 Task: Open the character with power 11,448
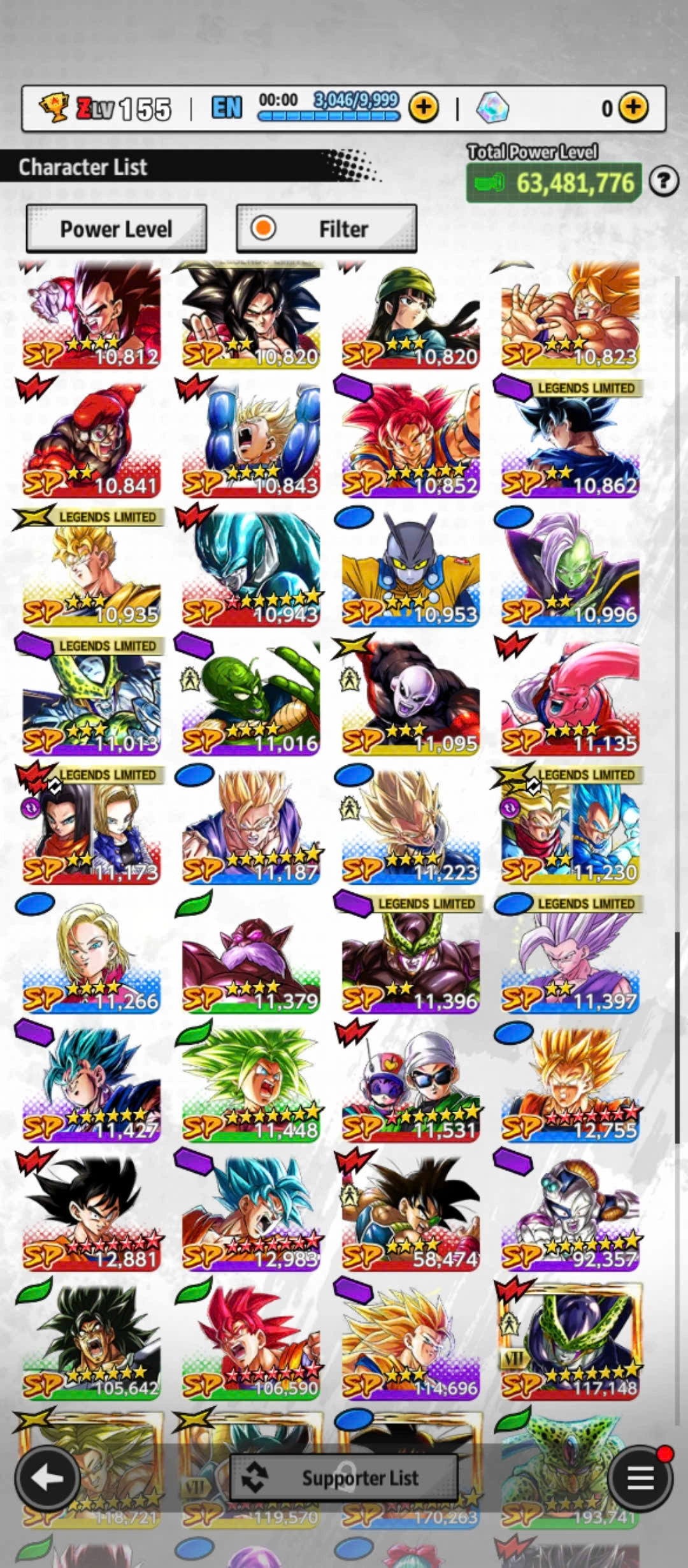251,1084
